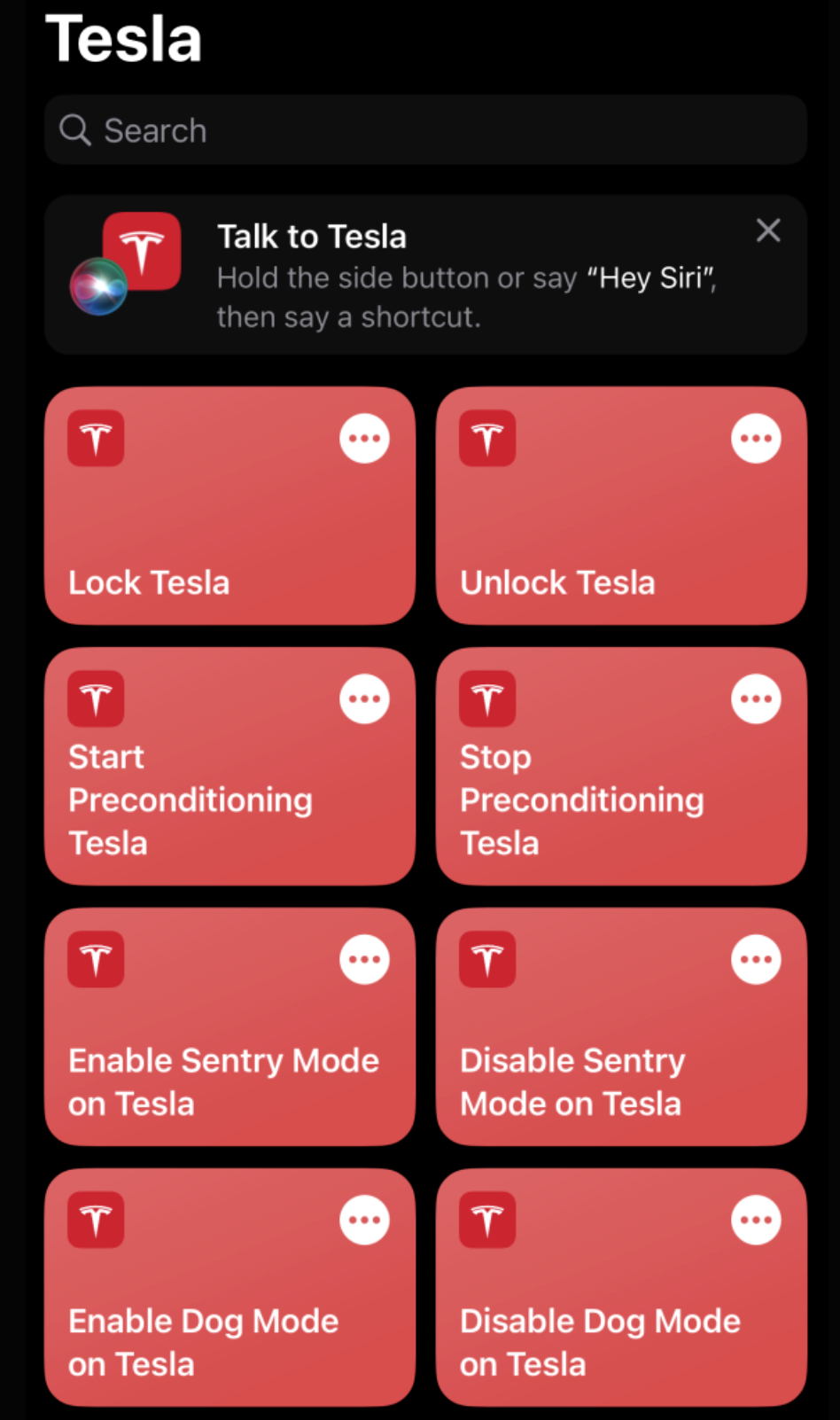The height and width of the screenshot is (1420, 840).
Task: Click the Tesla icon on Enable Sentry Mode card
Action: [96, 959]
